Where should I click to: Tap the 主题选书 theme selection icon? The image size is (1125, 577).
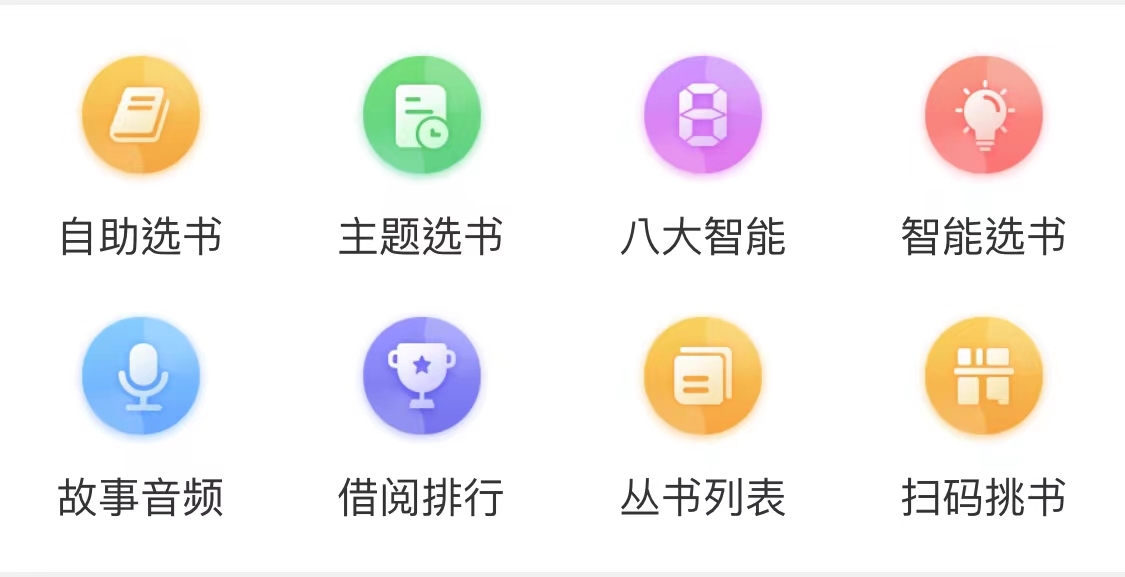(x=421, y=115)
